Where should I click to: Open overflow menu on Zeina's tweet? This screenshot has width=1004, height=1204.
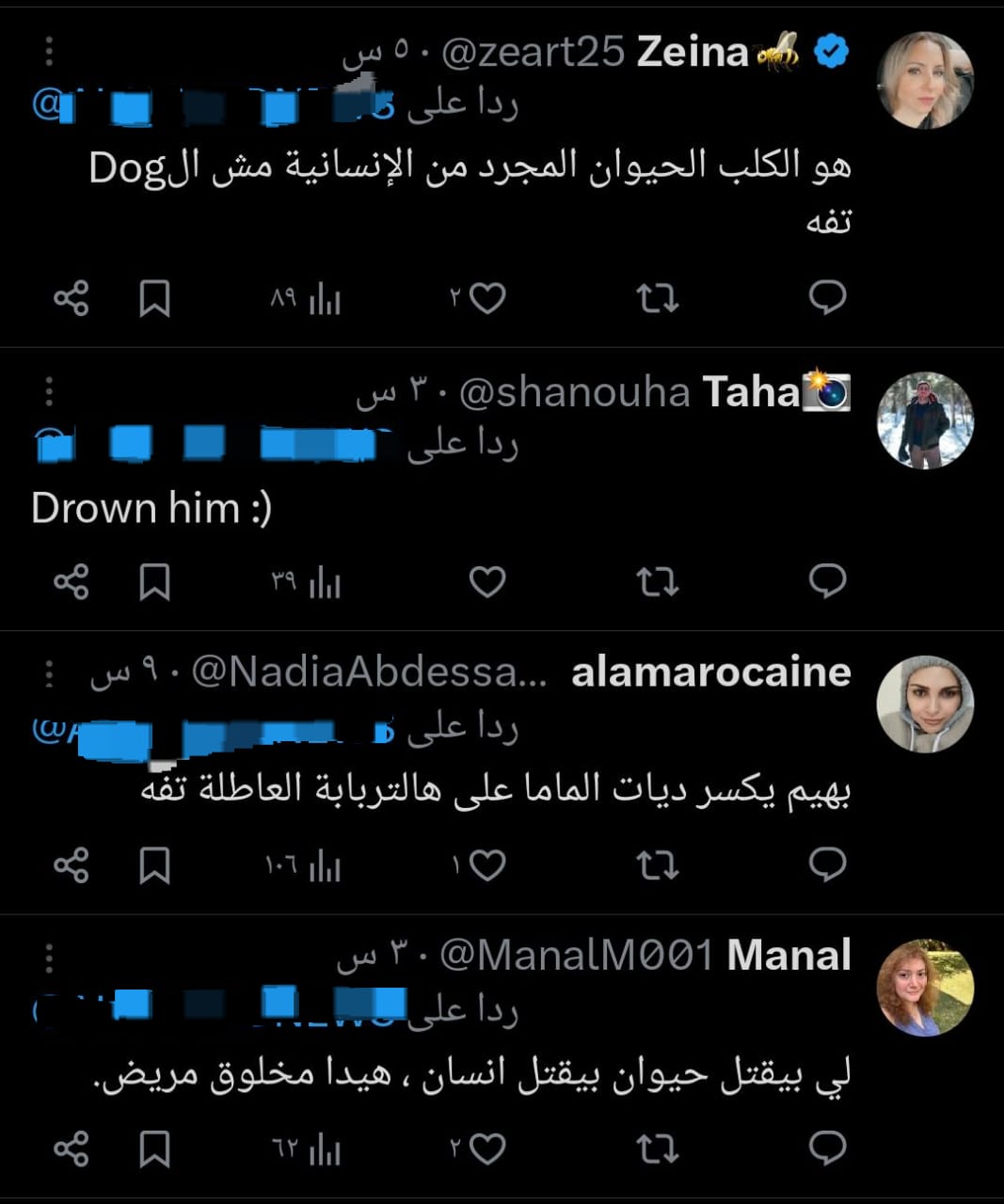(50, 51)
